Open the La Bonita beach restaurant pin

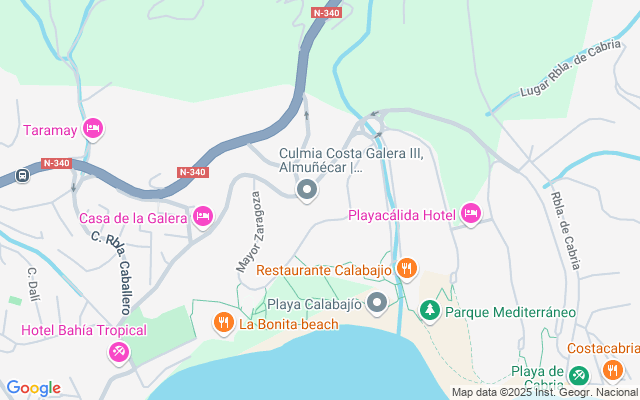(x=223, y=322)
